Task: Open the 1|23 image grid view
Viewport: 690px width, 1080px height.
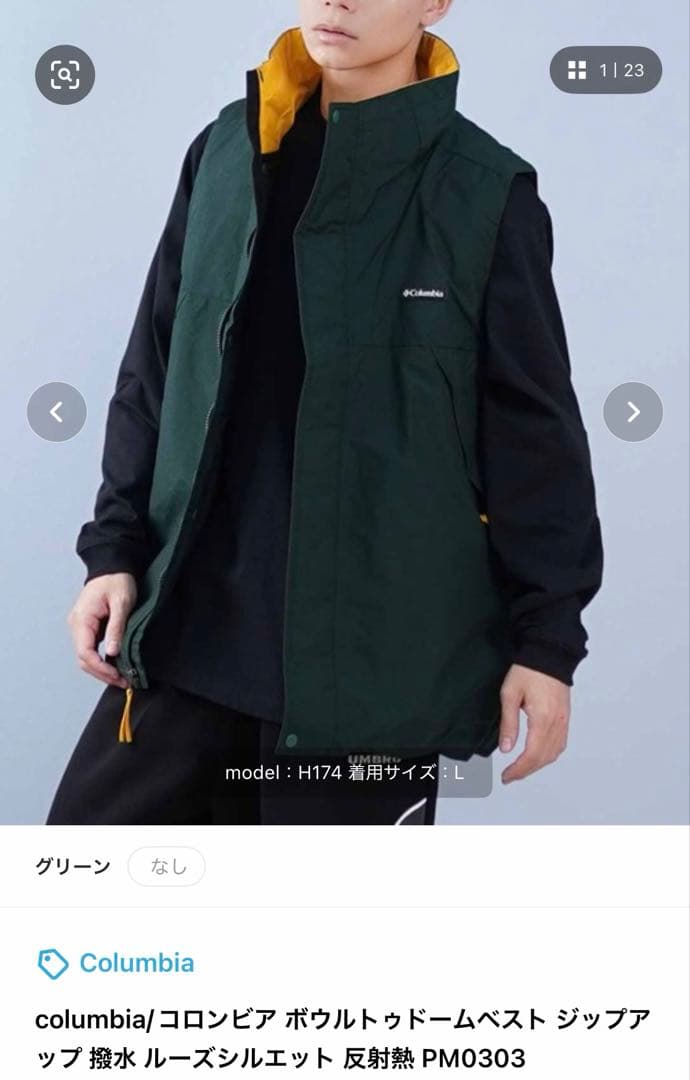Action: coord(606,70)
